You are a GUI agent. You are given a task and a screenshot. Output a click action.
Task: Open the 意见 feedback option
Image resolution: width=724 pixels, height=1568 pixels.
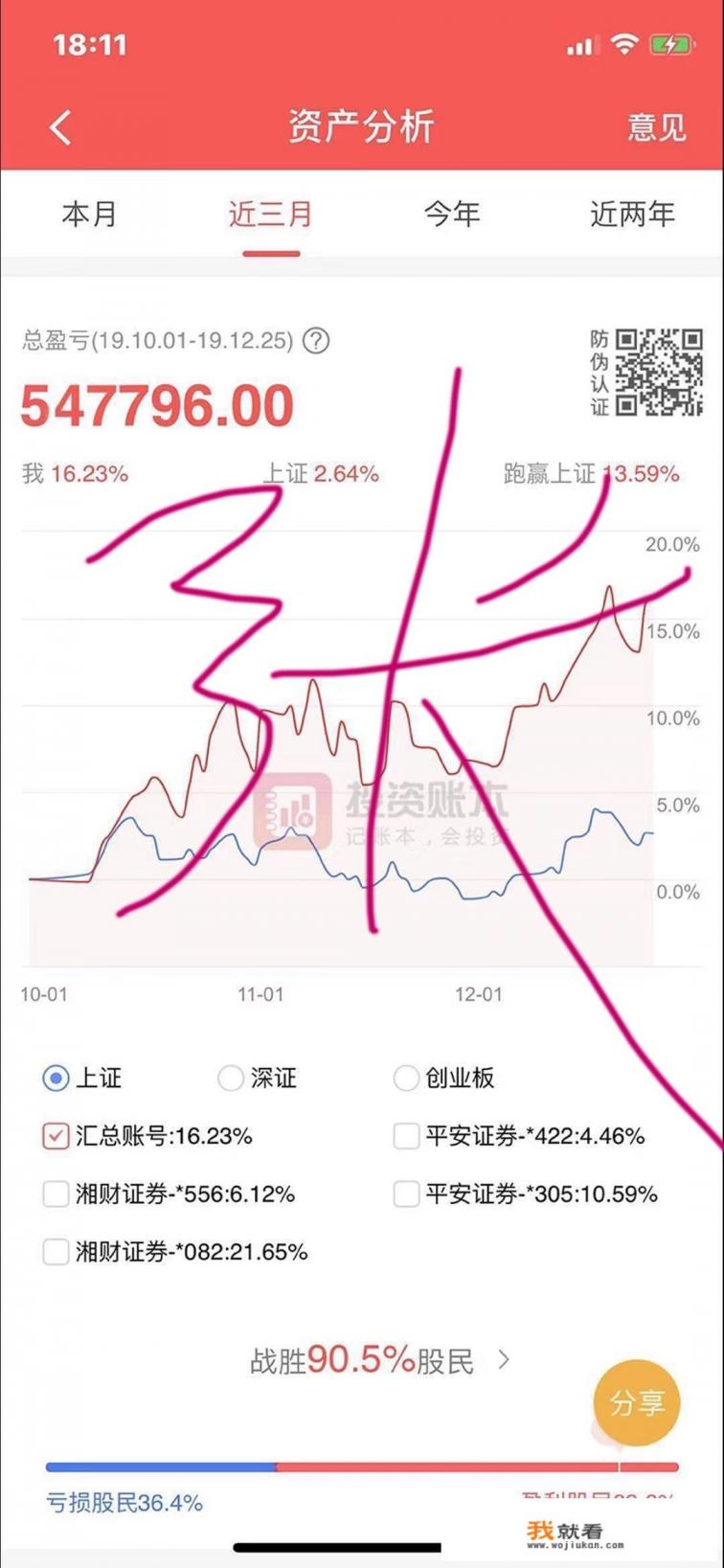pos(657,125)
